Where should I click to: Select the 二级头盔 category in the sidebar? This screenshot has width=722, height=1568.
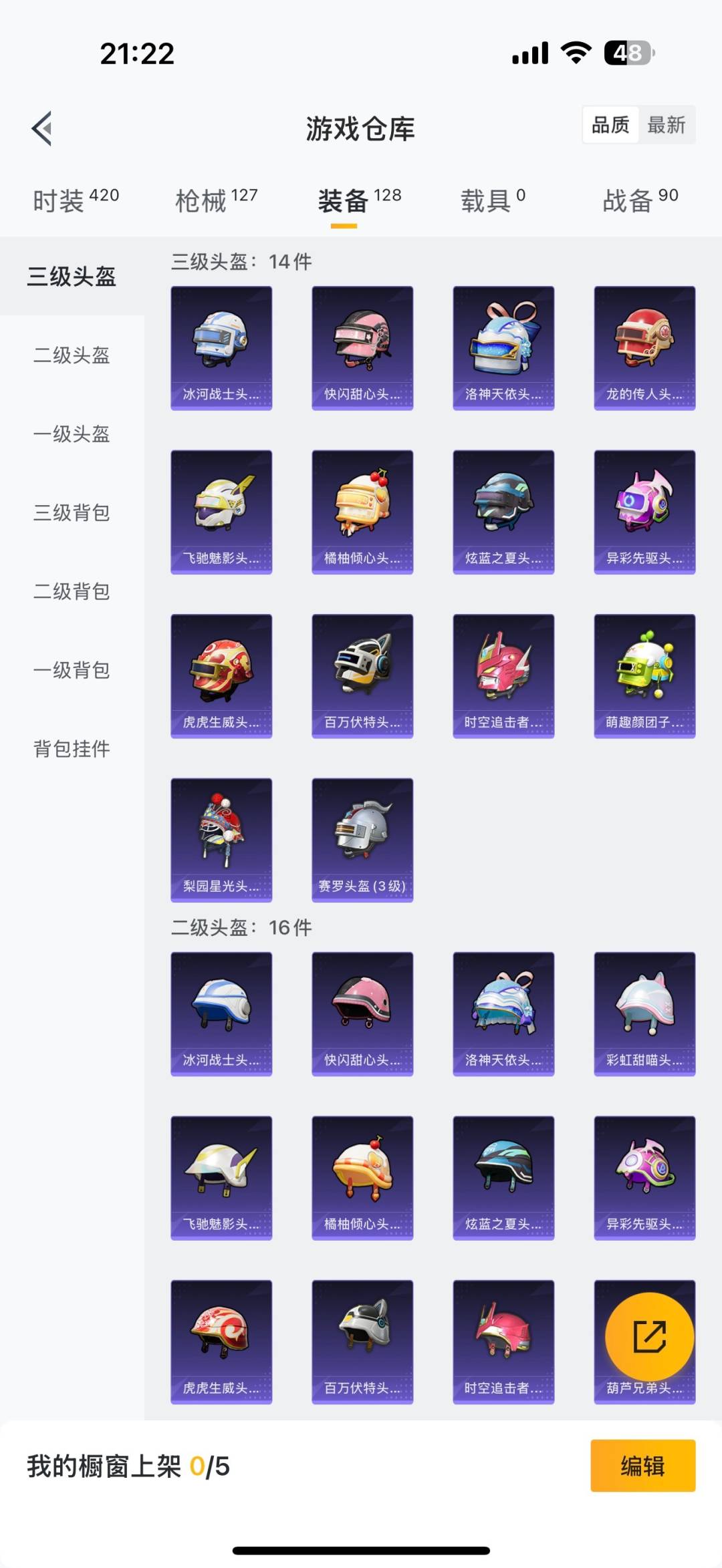(x=72, y=355)
